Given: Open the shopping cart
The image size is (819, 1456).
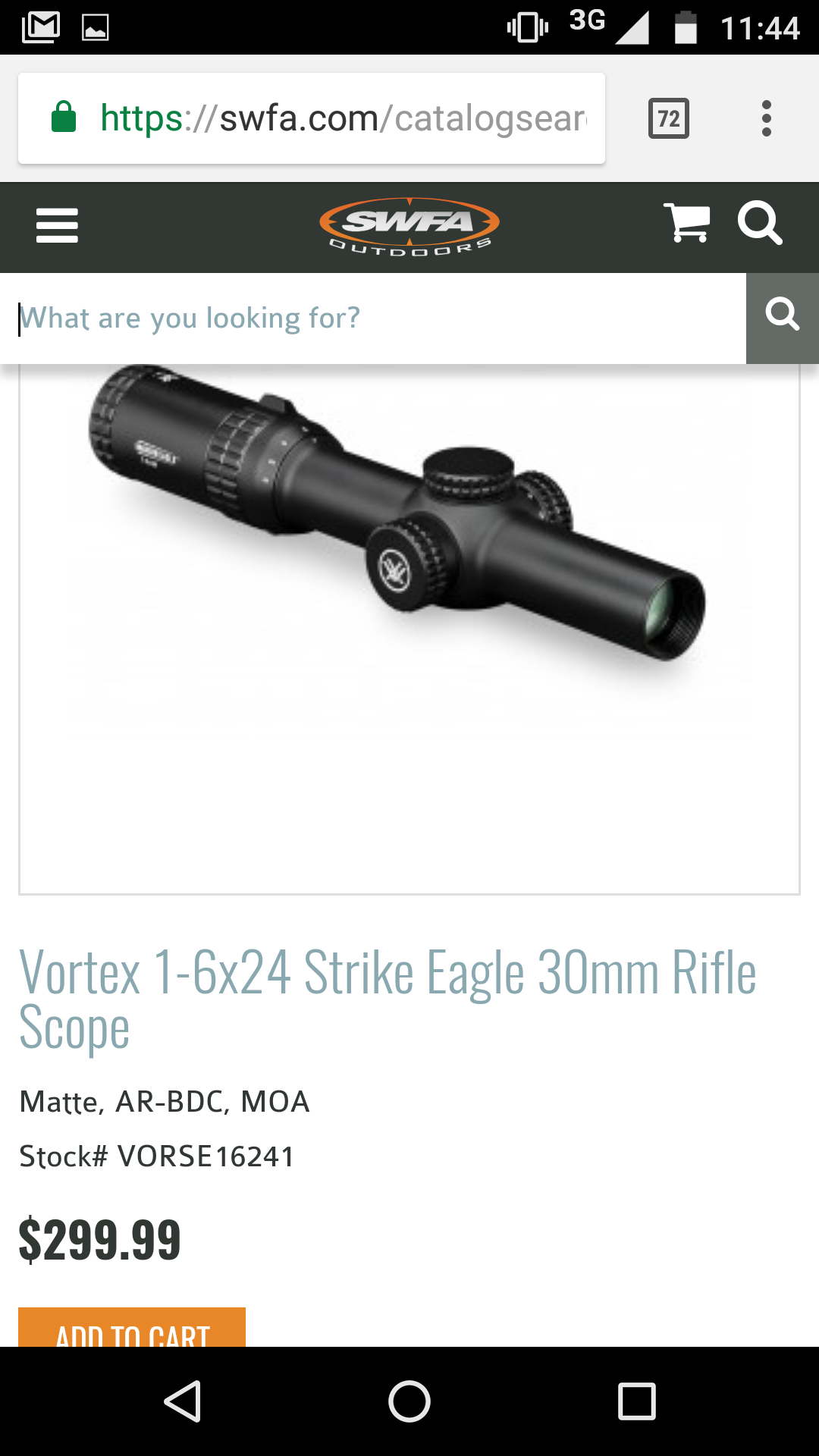Looking at the screenshot, I should click(686, 223).
